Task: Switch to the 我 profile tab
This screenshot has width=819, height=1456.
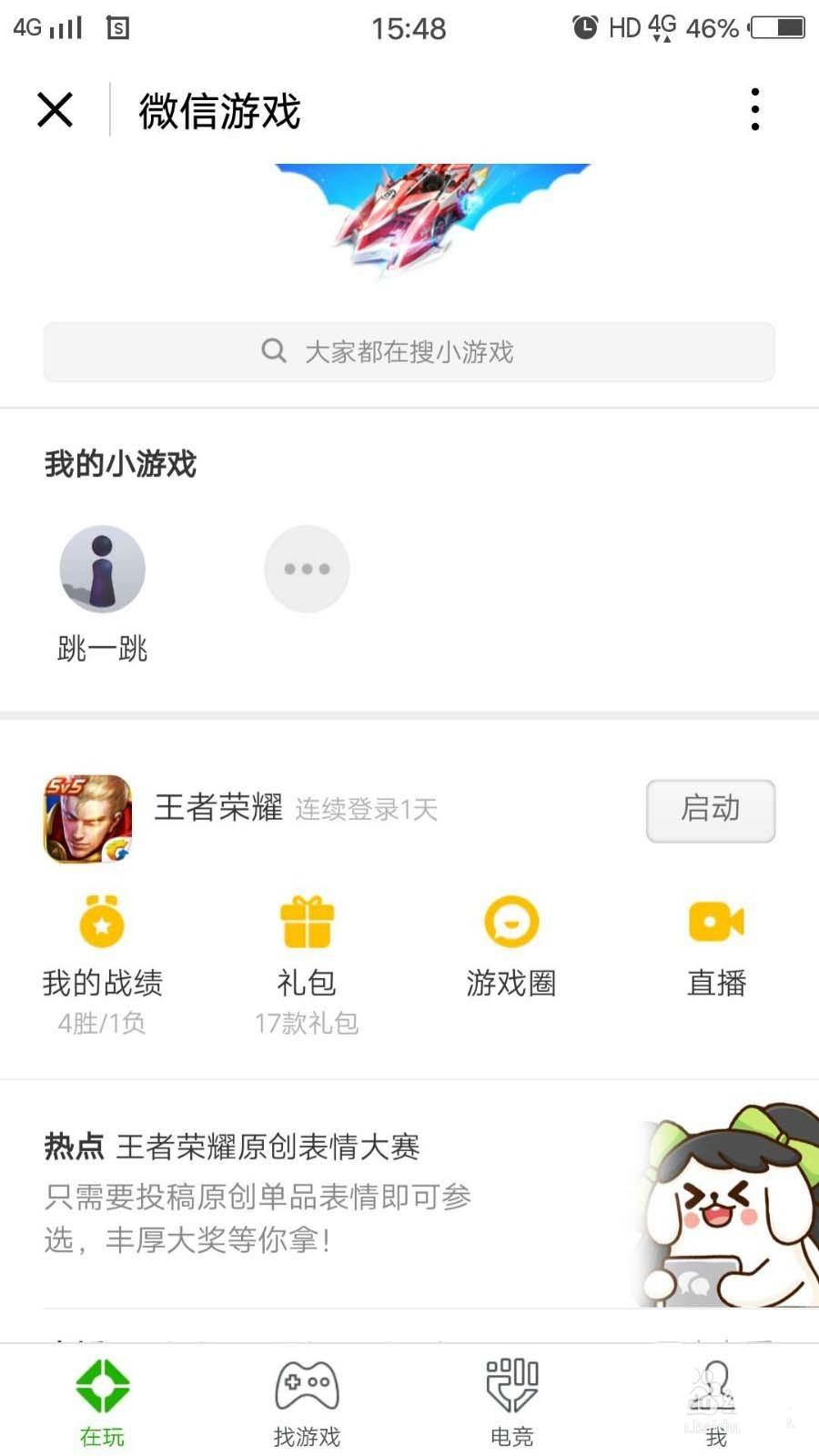Action: pyautogui.click(x=716, y=1397)
